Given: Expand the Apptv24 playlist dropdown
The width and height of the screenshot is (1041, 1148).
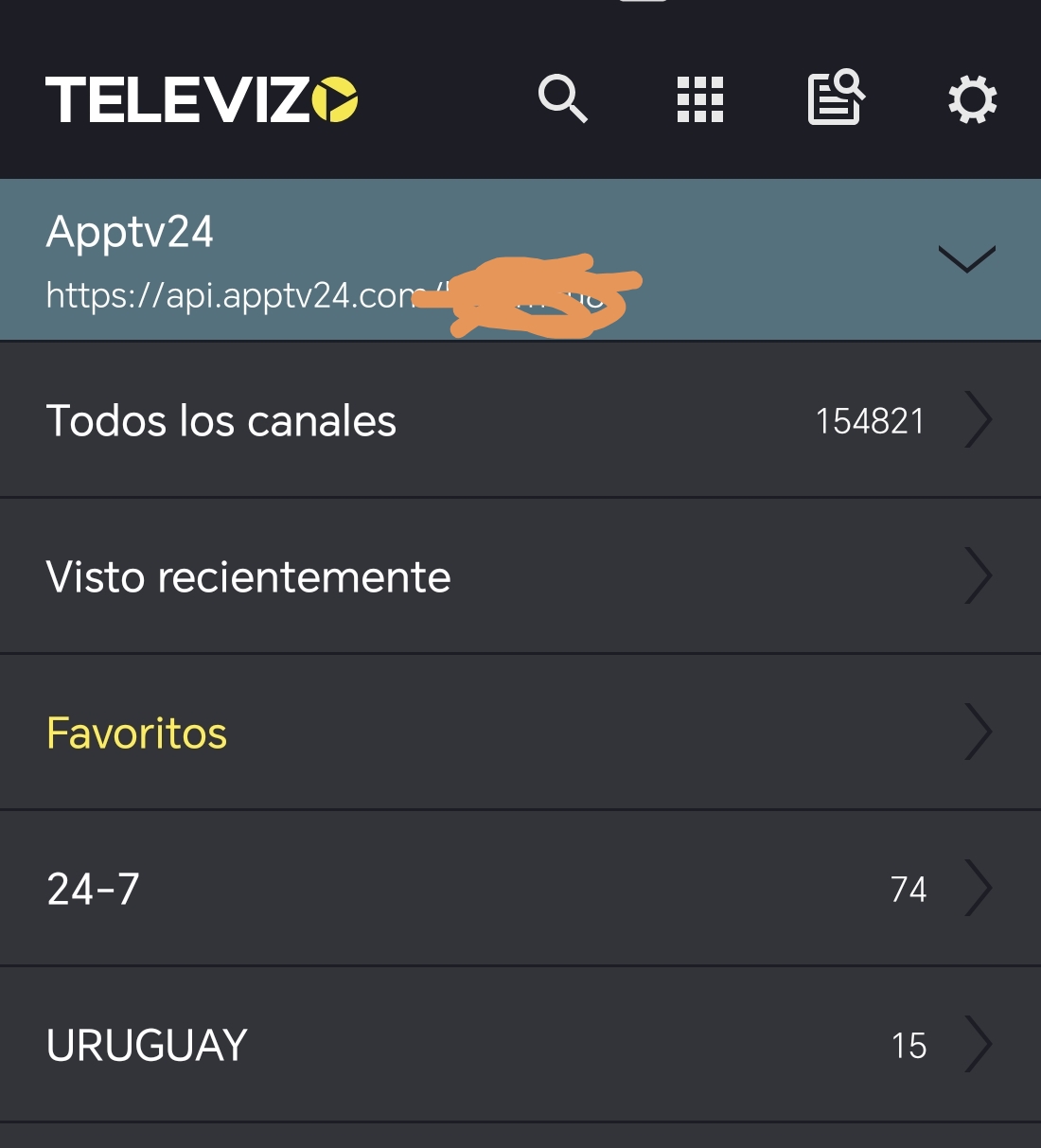Looking at the screenshot, I should (x=965, y=258).
